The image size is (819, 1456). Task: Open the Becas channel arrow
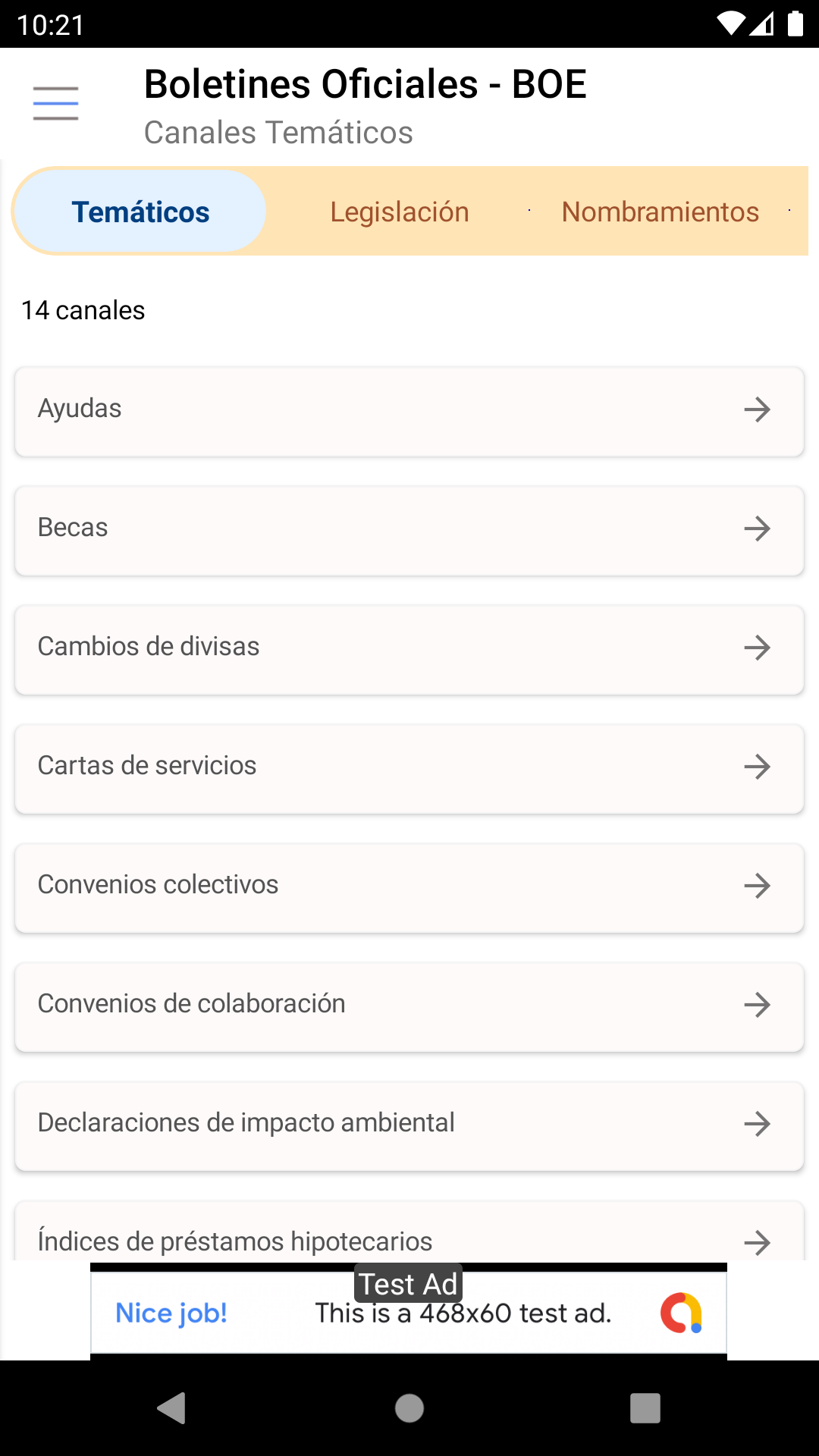tap(758, 529)
